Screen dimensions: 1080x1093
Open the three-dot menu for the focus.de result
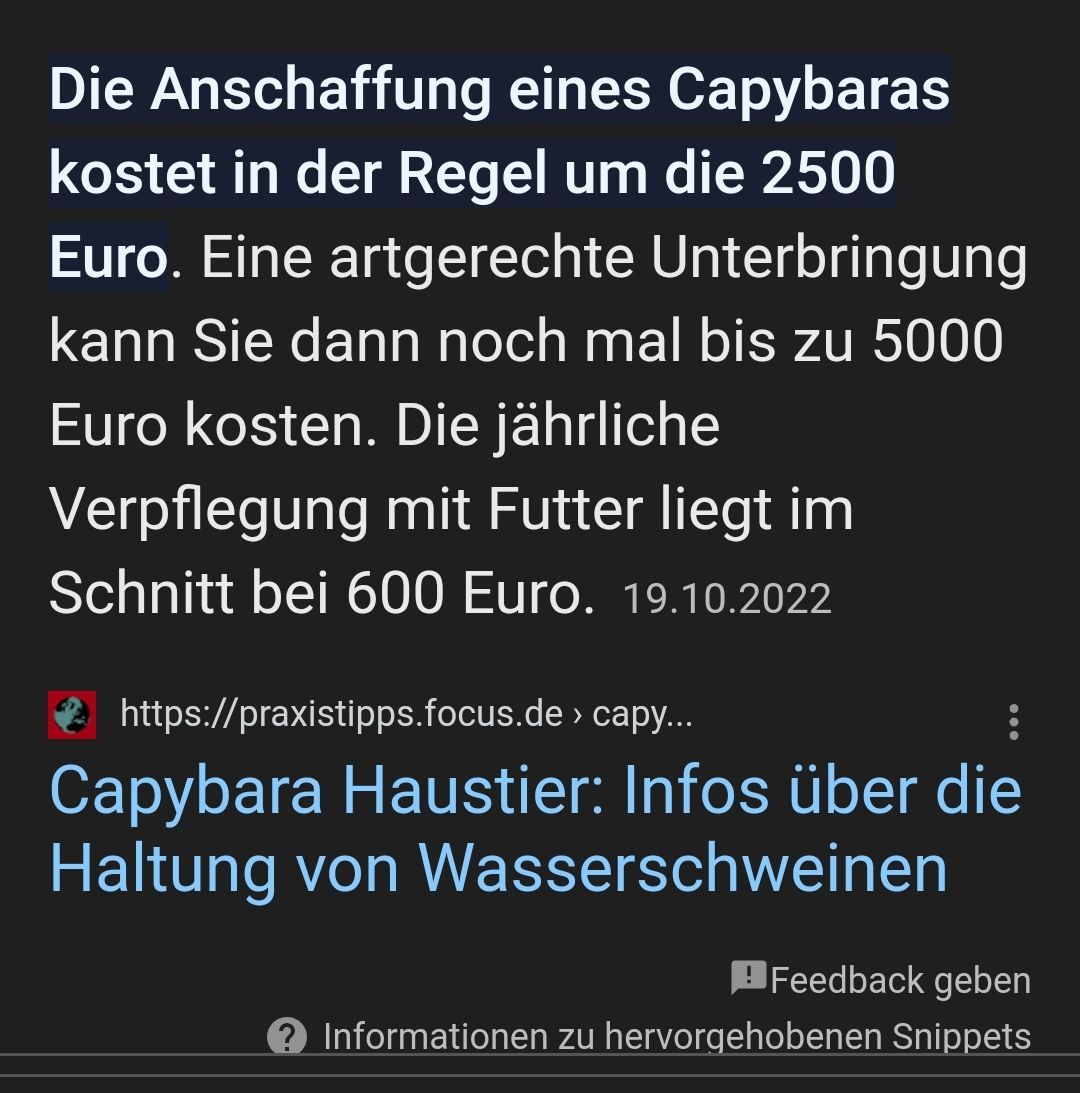1013,721
